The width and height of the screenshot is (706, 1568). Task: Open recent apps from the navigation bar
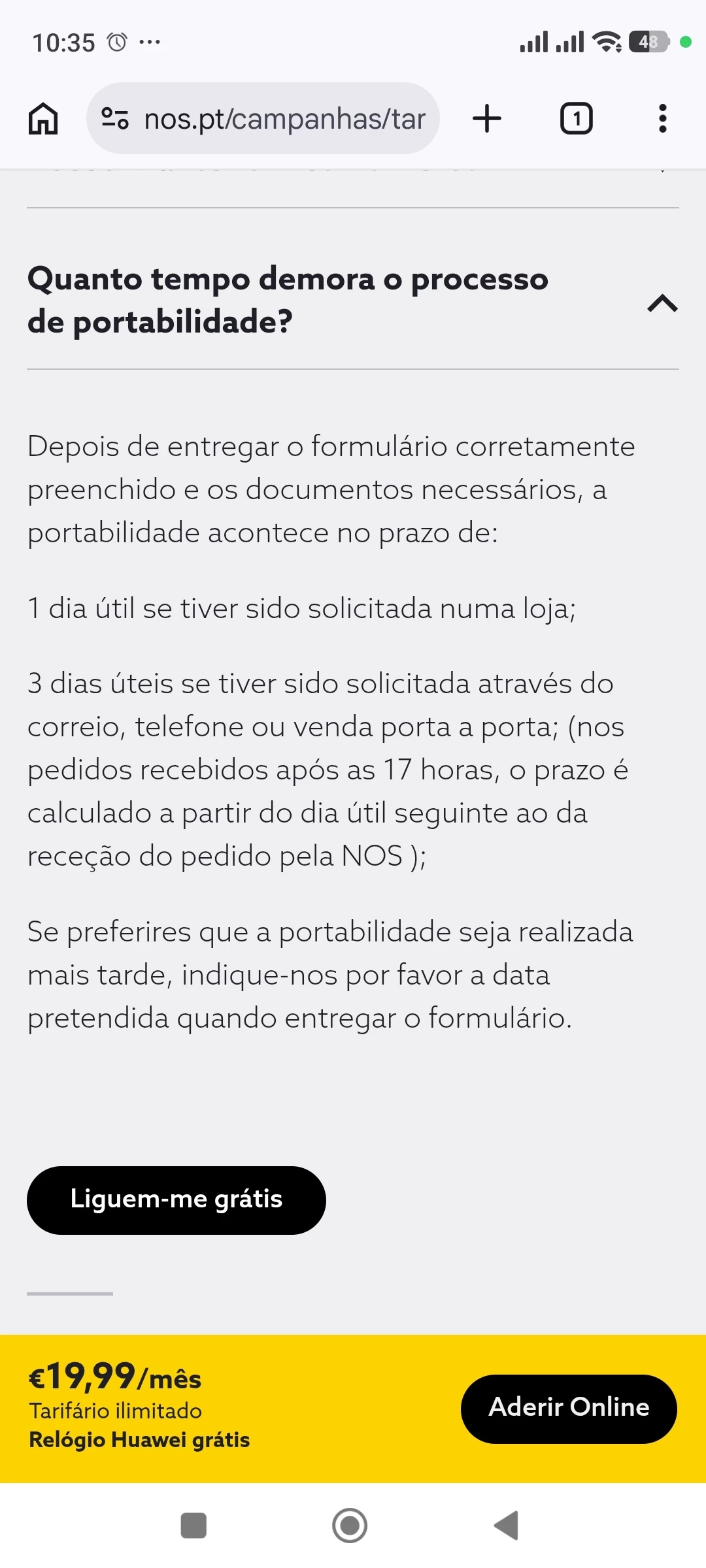tap(193, 1526)
